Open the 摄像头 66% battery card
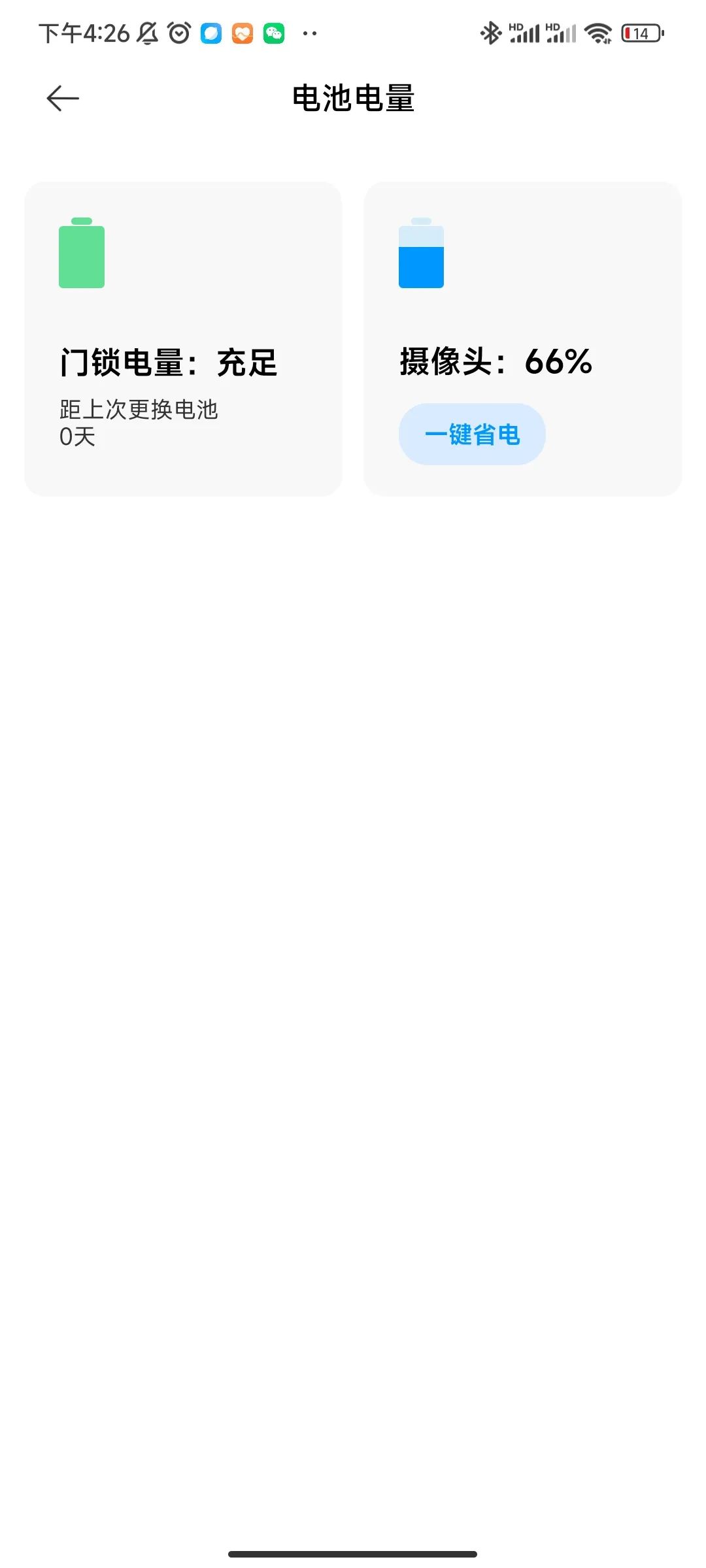Screen dimensions: 706x1568 tap(523, 339)
